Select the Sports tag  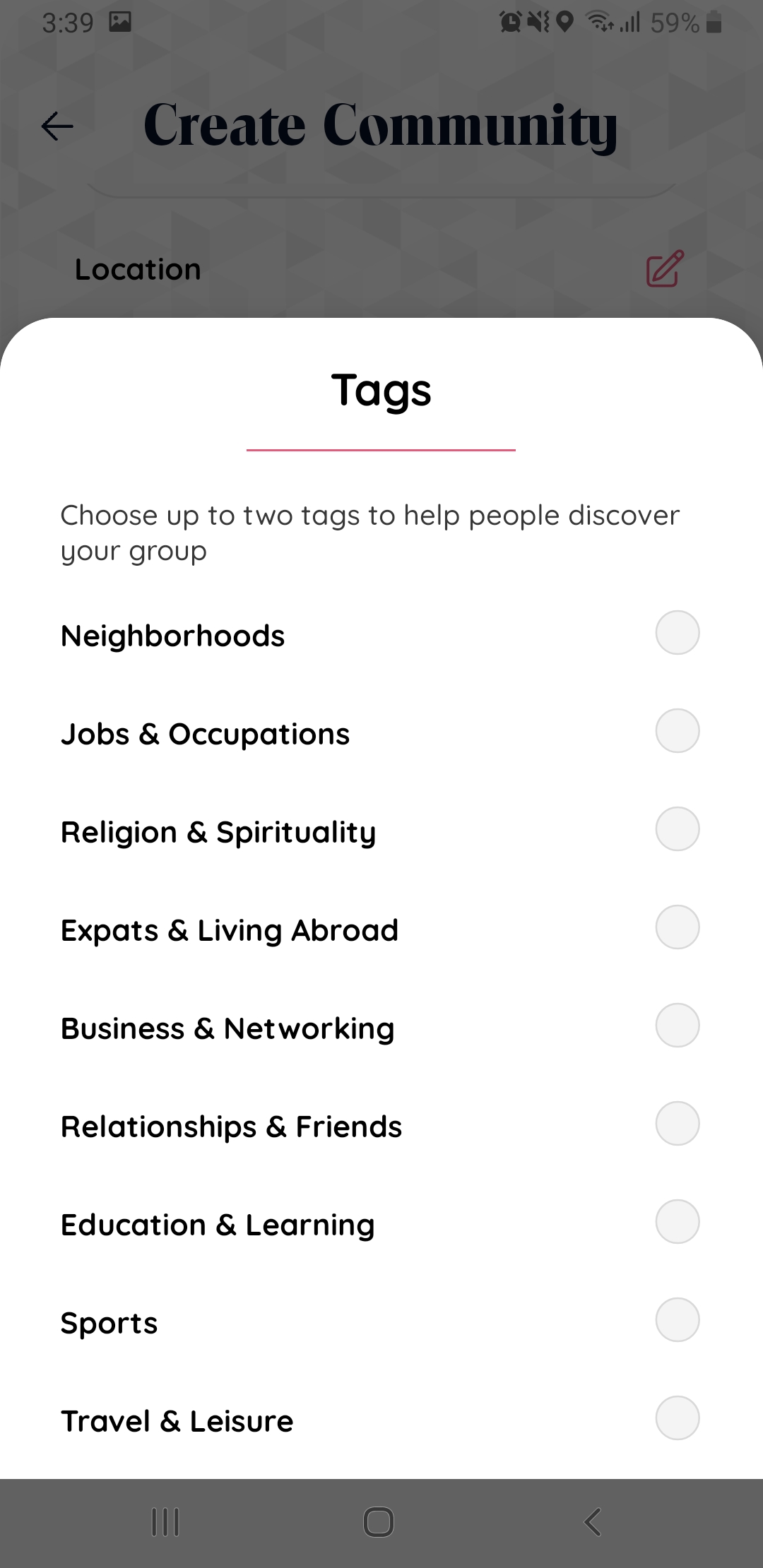(x=677, y=1320)
